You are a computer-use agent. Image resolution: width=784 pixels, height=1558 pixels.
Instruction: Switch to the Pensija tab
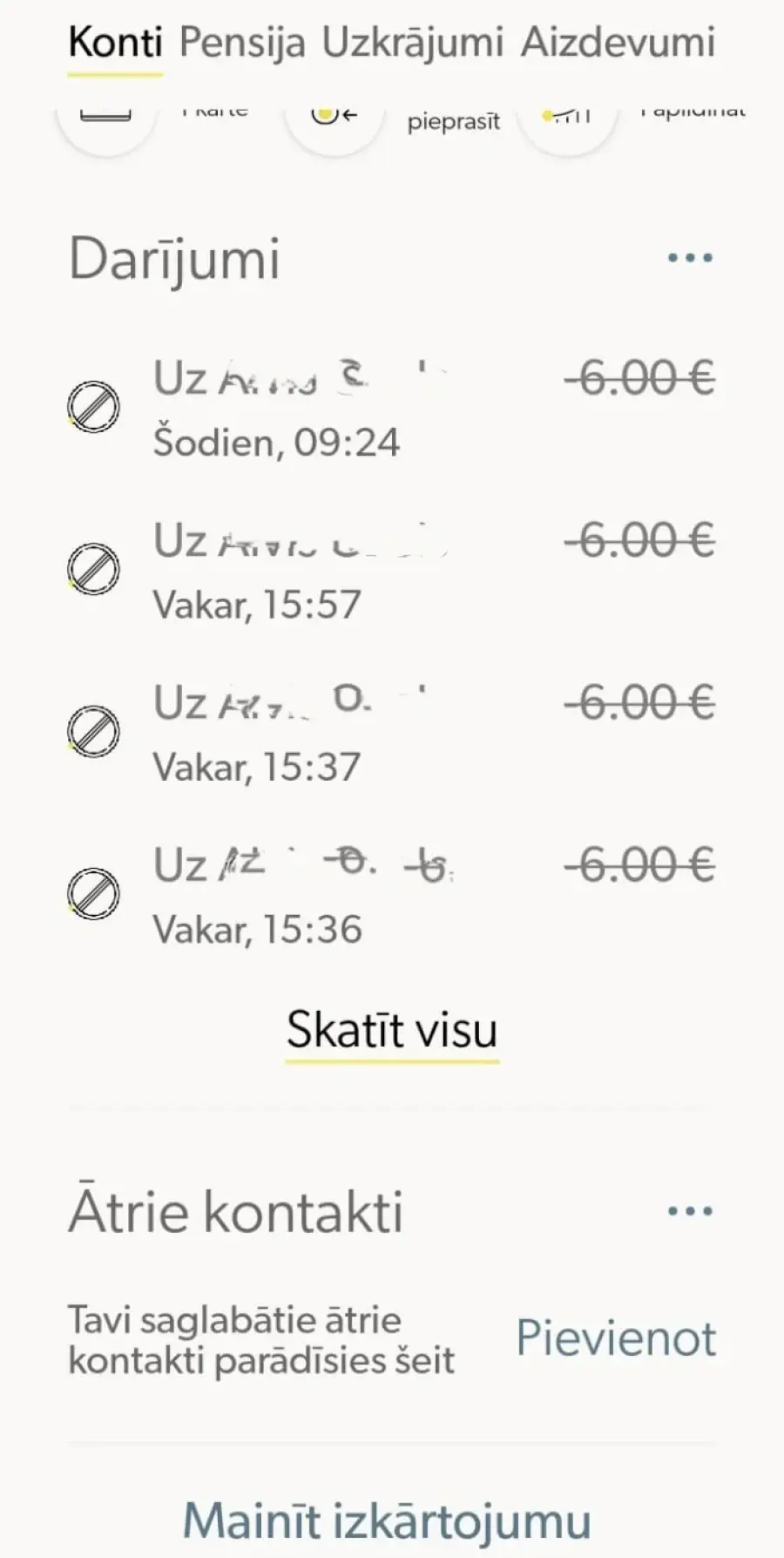click(x=242, y=43)
